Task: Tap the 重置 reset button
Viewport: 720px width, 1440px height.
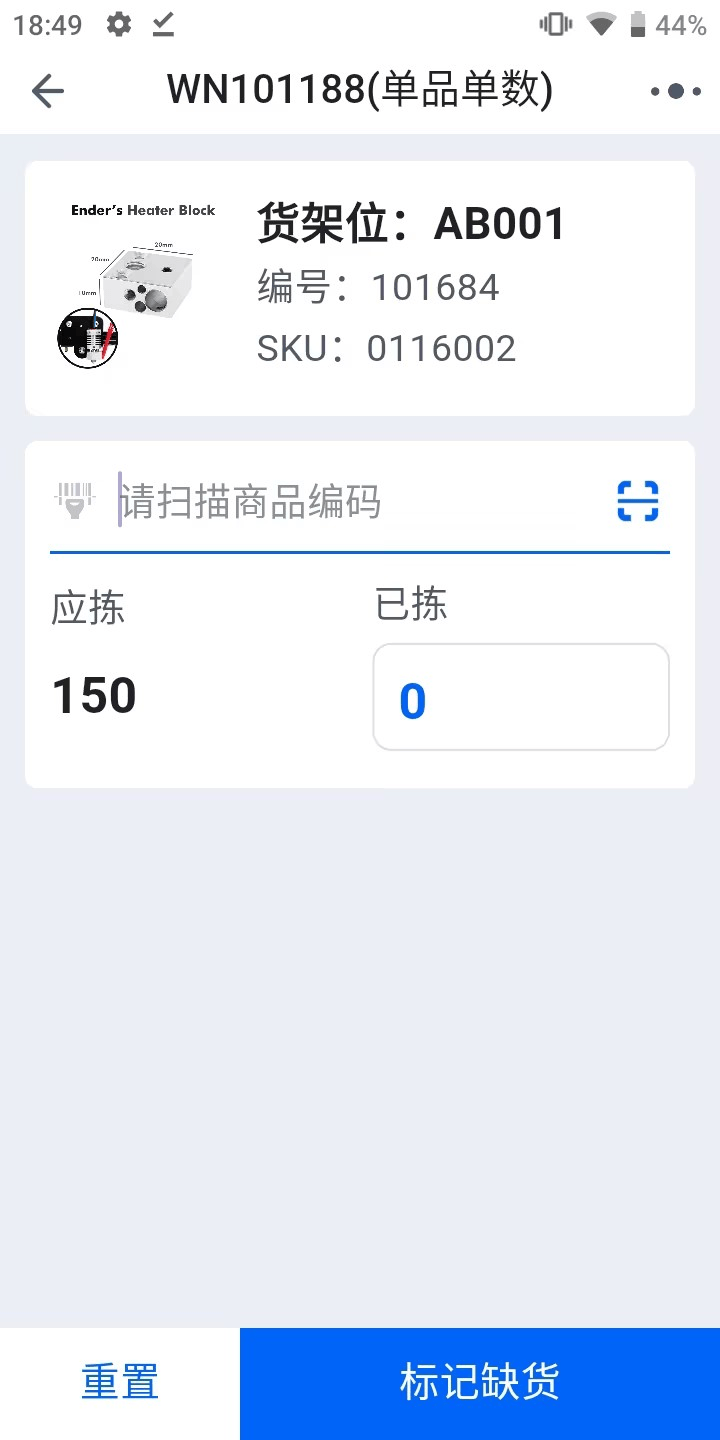Action: [120, 1383]
